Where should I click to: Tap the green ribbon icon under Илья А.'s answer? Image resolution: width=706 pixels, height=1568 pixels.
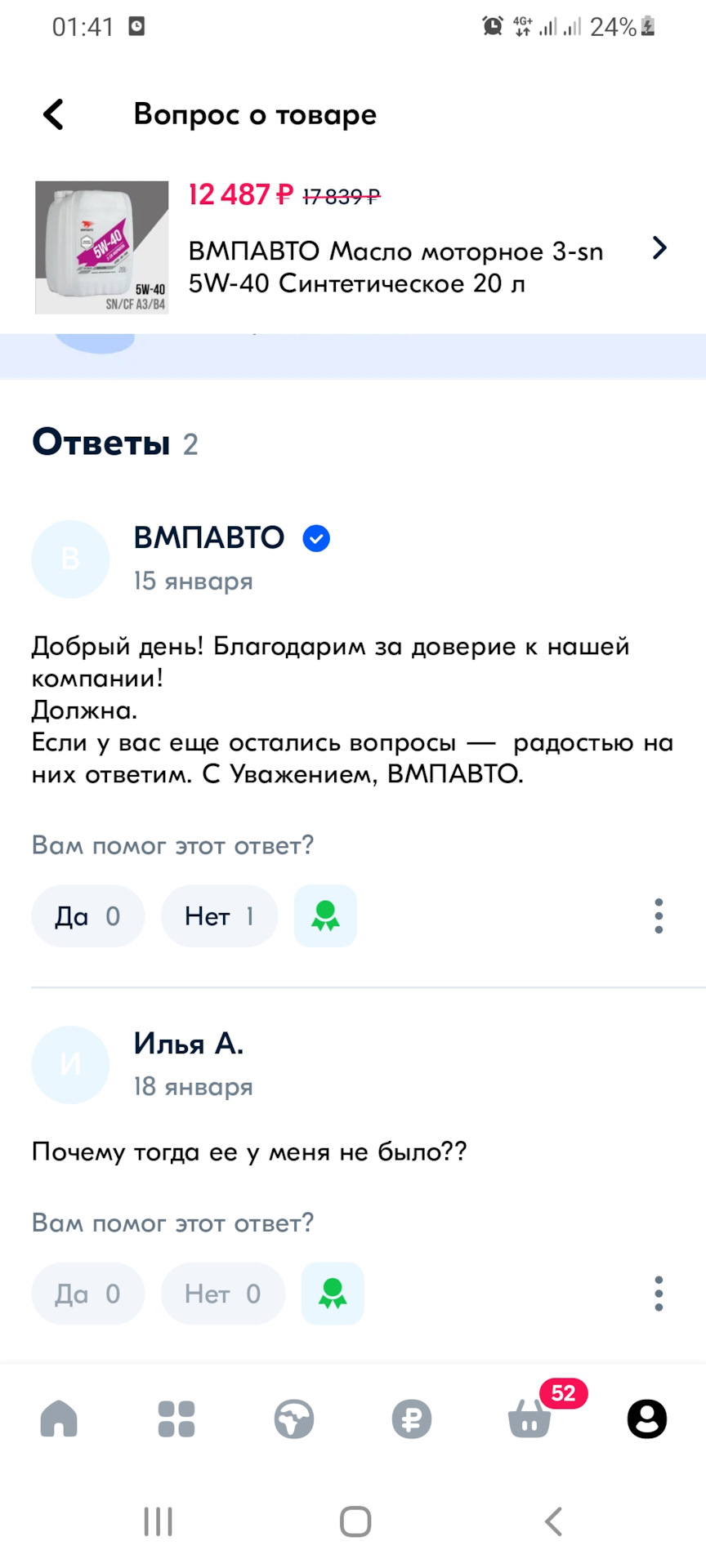pos(333,1294)
